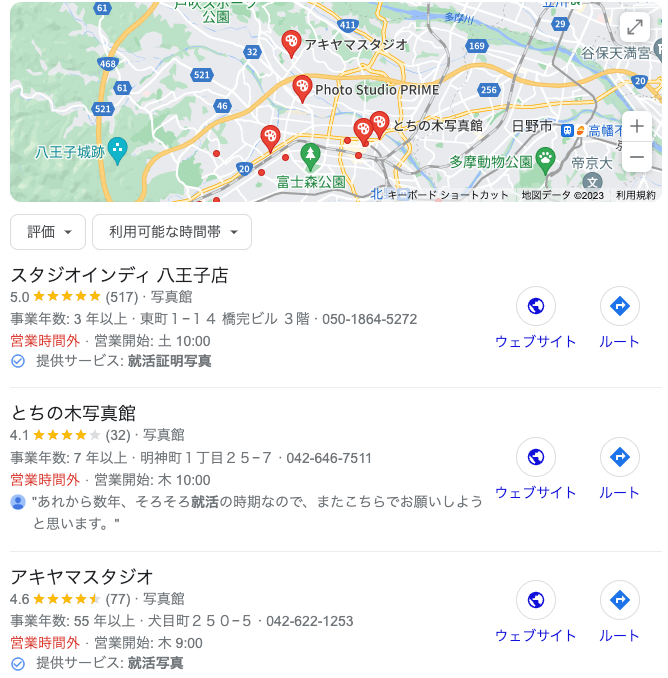Open the 利用可能な時間帯 hours filter
This screenshot has width=668, height=678.
coord(171,232)
